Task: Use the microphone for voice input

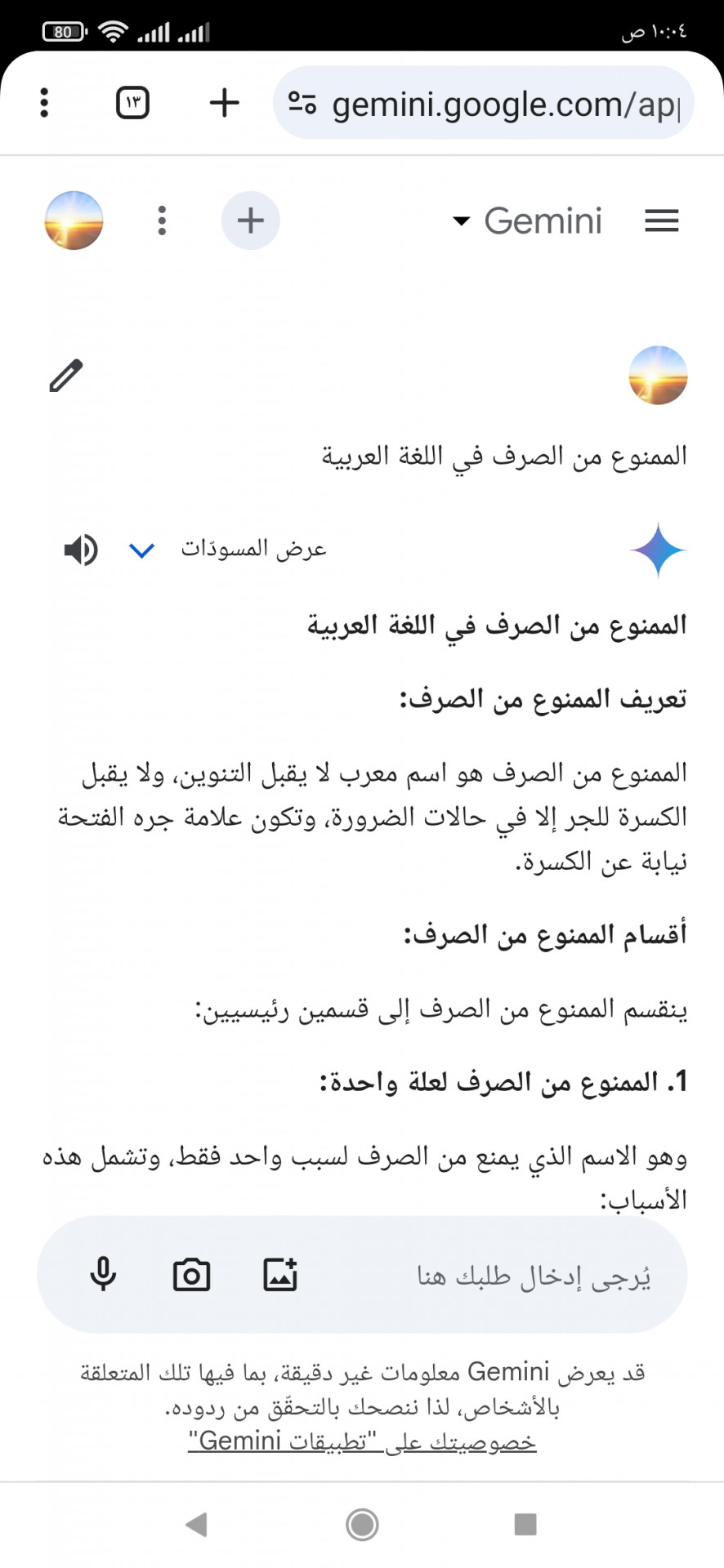Action: coord(103,1274)
